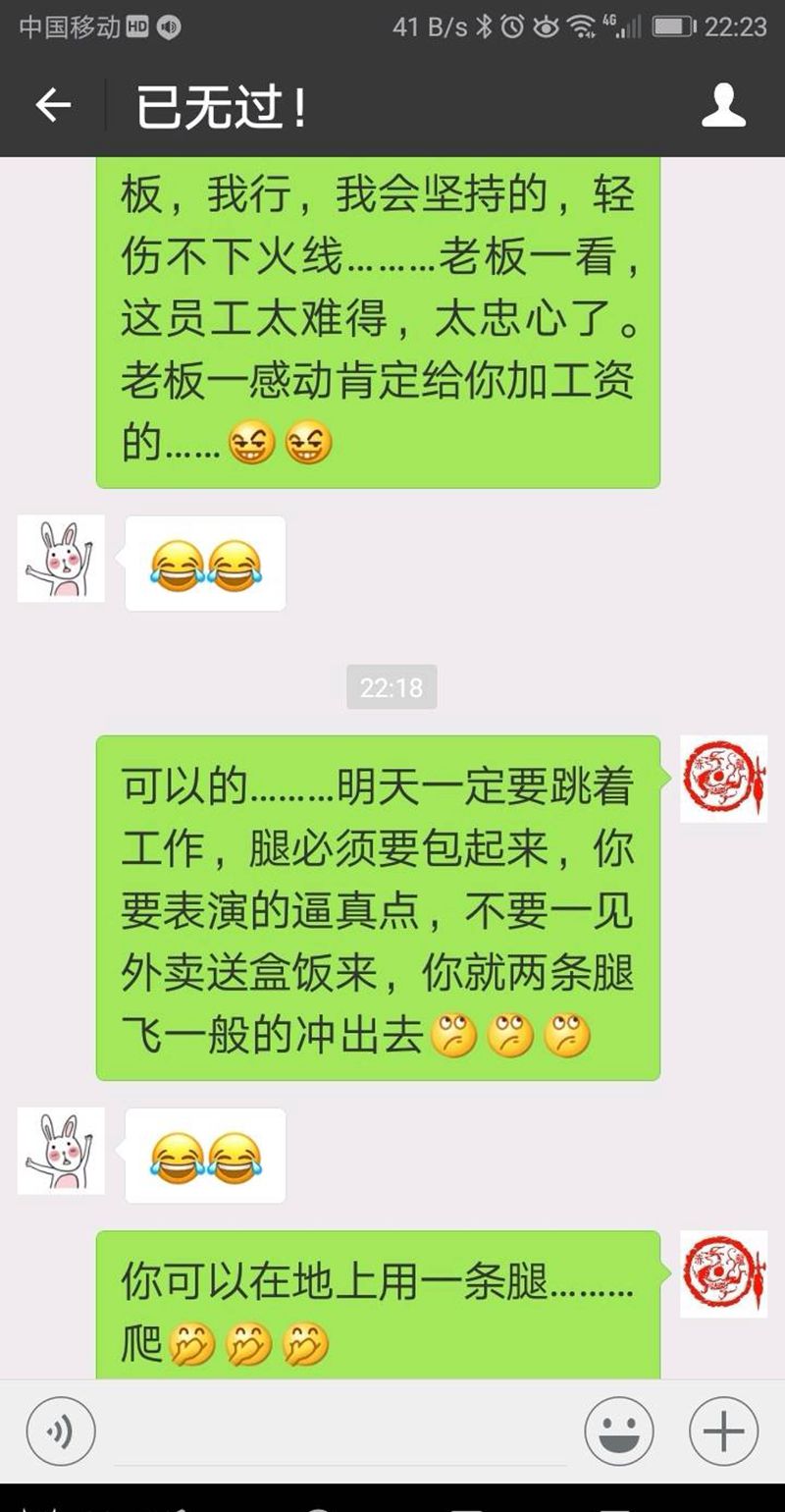Viewport: 785px width, 1512px height.
Task: Open the rabbit avatar above the 22:18 timestamp
Action: click(x=61, y=559)
